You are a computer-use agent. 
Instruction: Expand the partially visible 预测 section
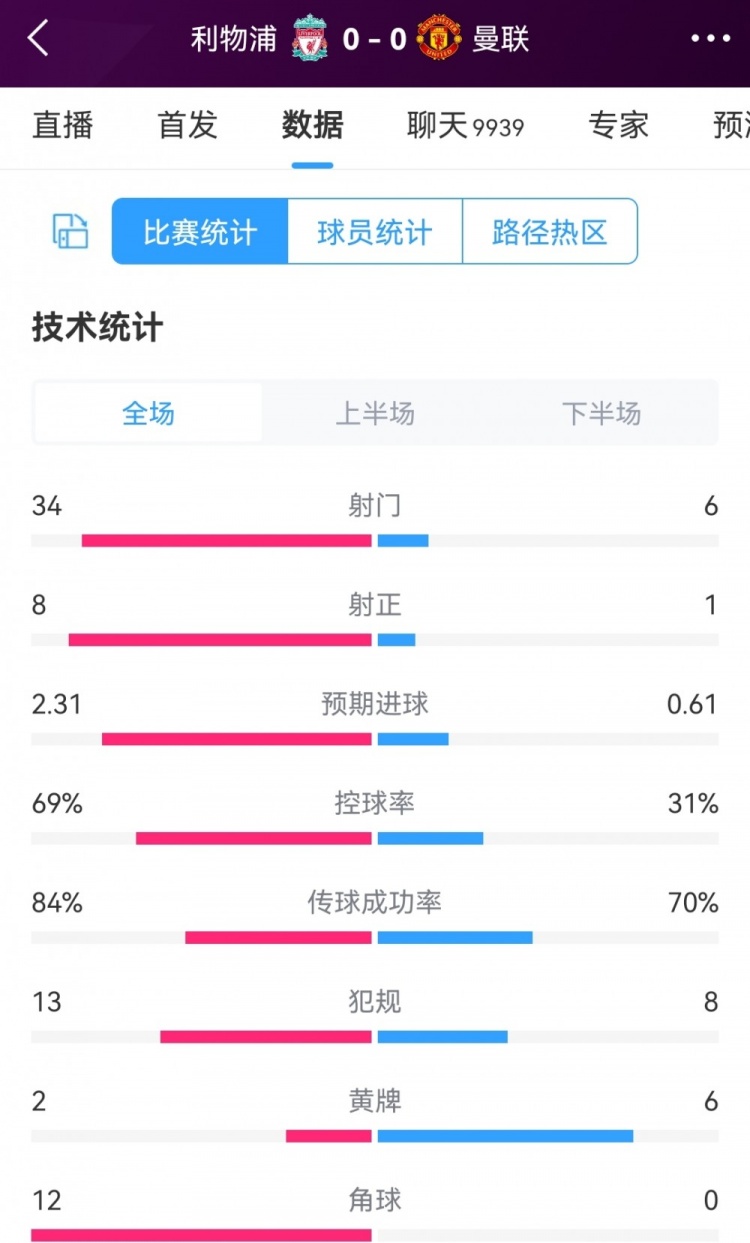click(x=737, y=124)
